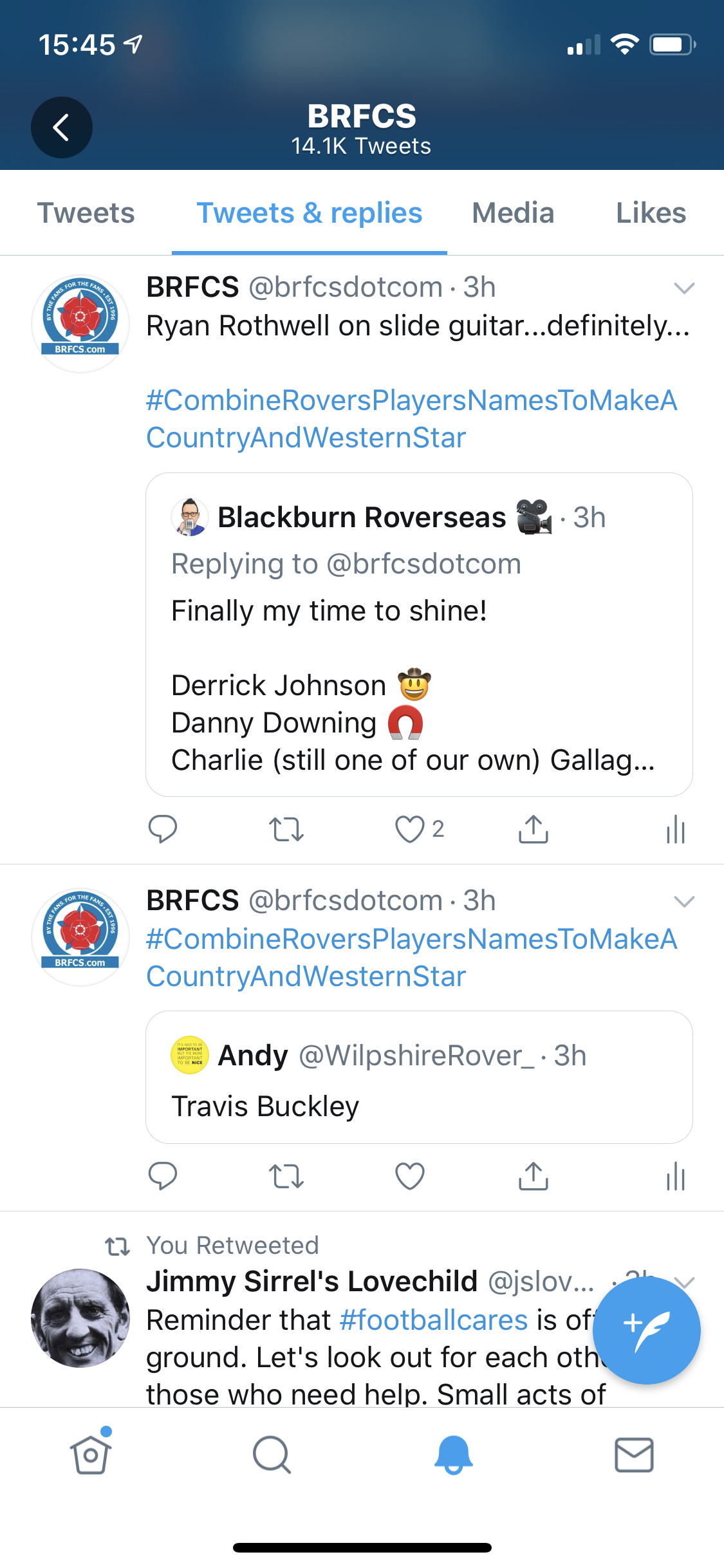Switch to the Likes tab
The width and height of the screenshot is (724, 1568).
[651, 213]
